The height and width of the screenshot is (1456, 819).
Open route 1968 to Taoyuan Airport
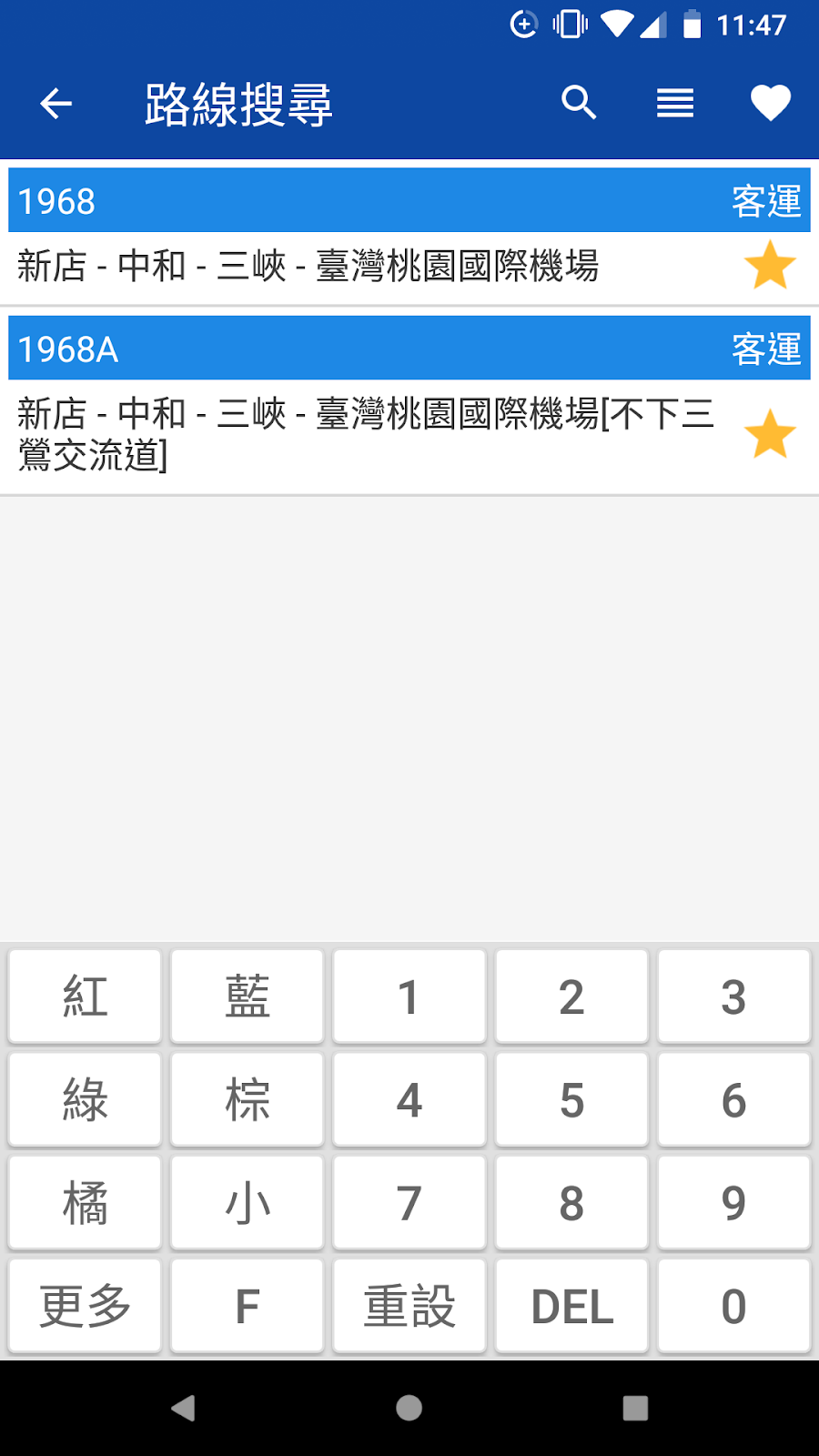(x=364, y=267)
